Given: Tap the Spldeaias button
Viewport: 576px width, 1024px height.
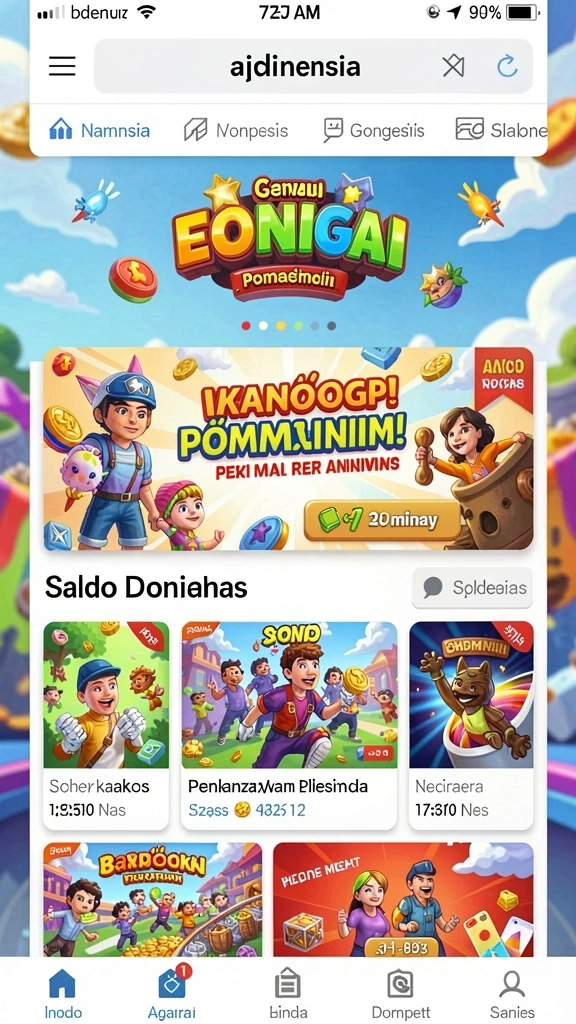Looking at the screenshot, I should 473,588.
